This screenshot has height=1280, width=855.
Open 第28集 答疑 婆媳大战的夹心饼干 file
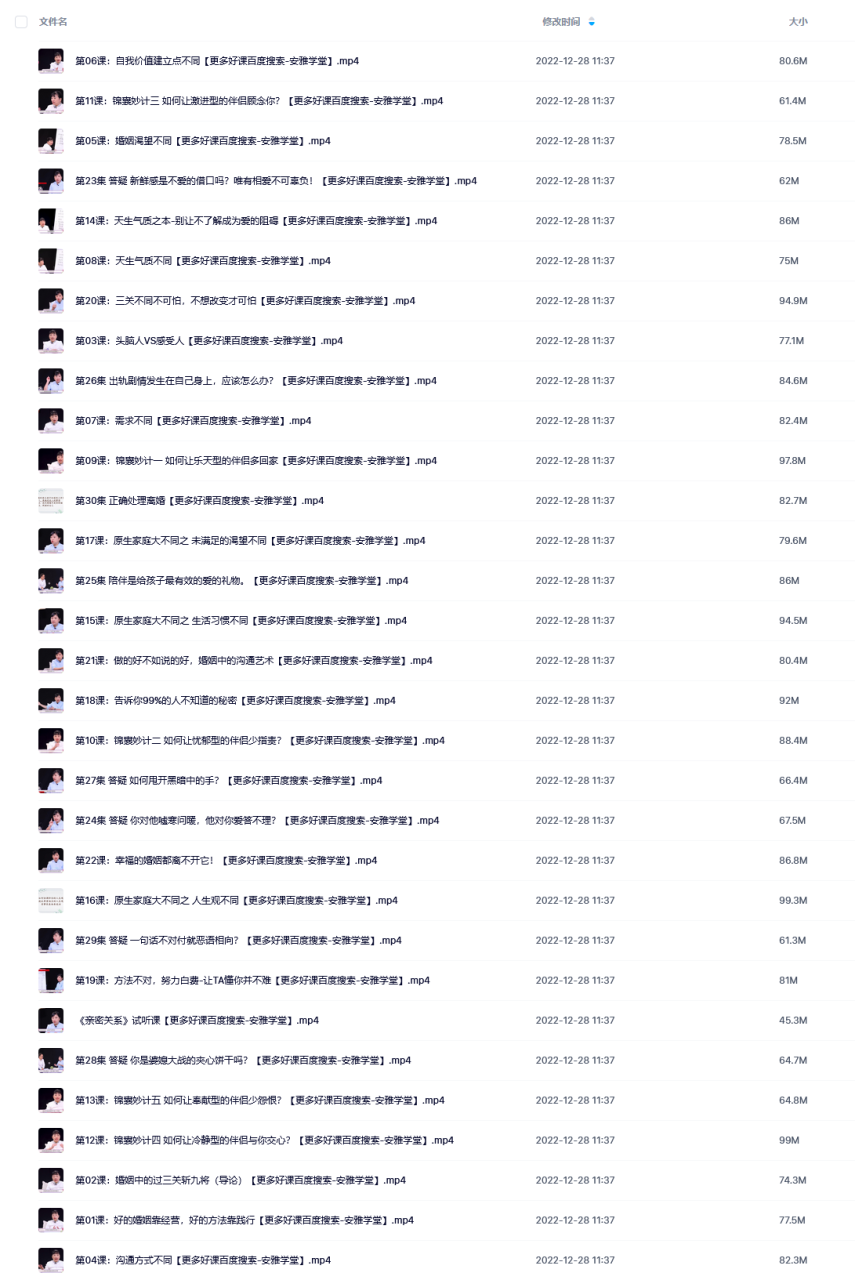point(243,1061)
